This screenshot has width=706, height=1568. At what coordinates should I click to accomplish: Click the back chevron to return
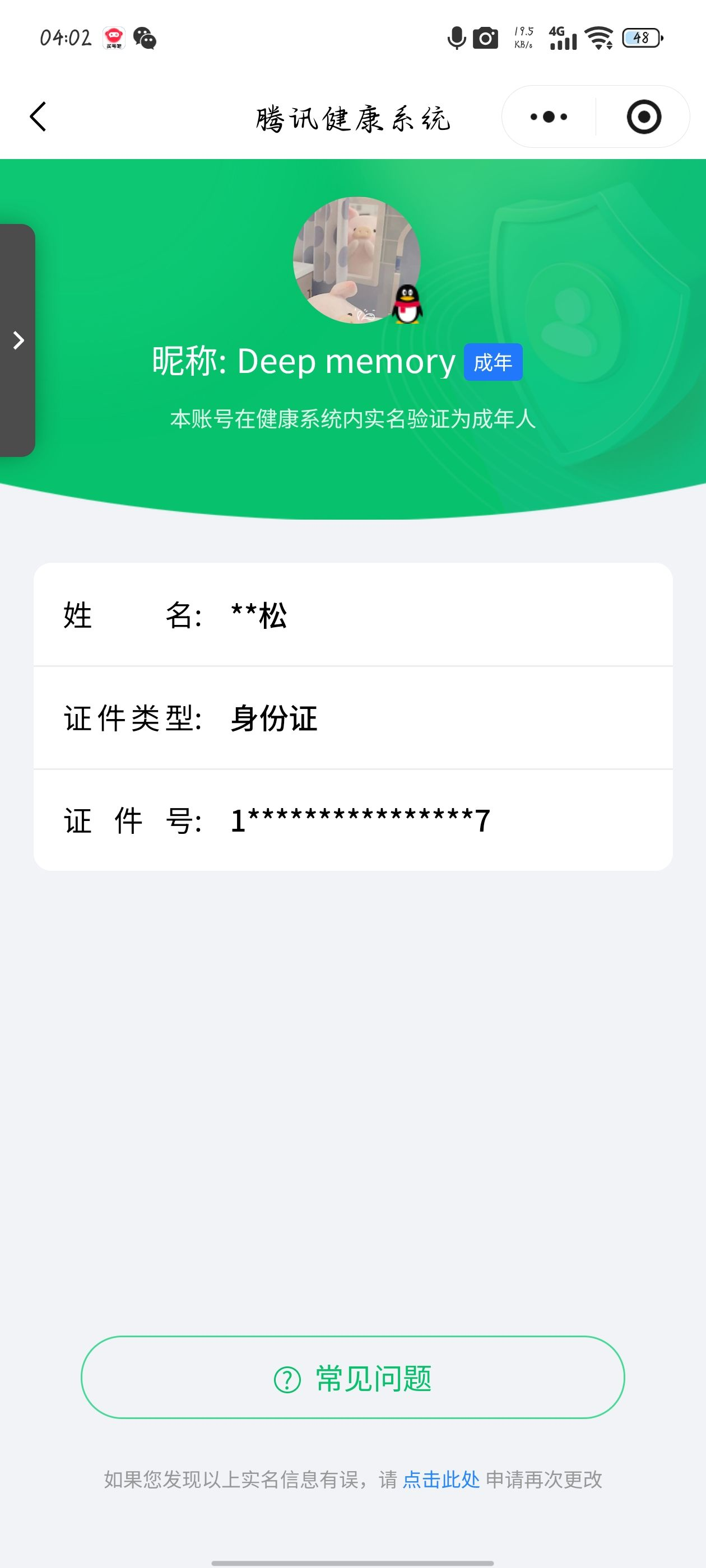38,117
